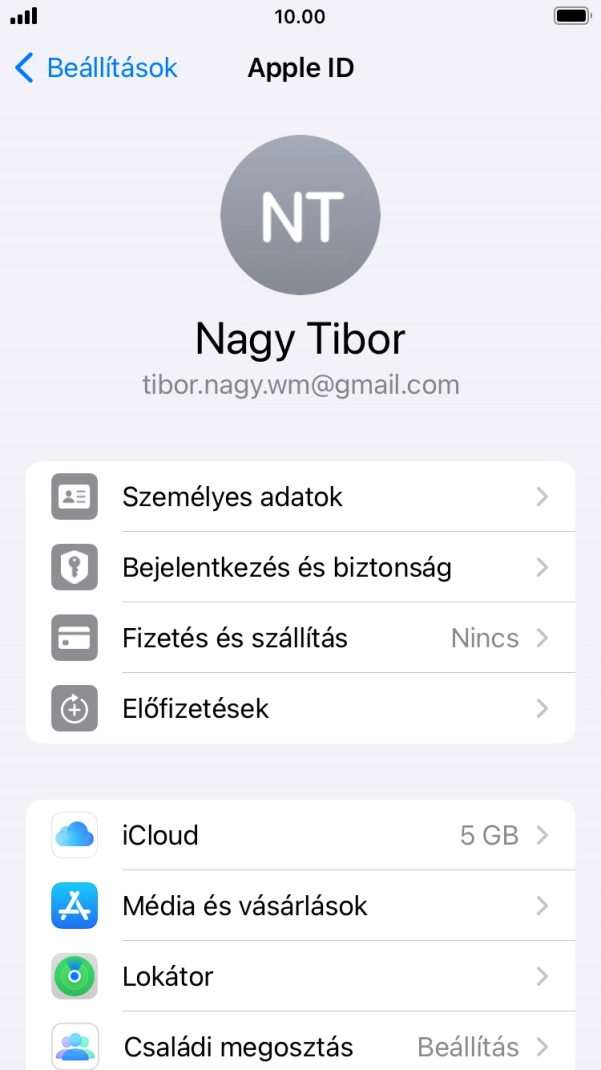Tap the NT profile avatar

tap(300, 215)
